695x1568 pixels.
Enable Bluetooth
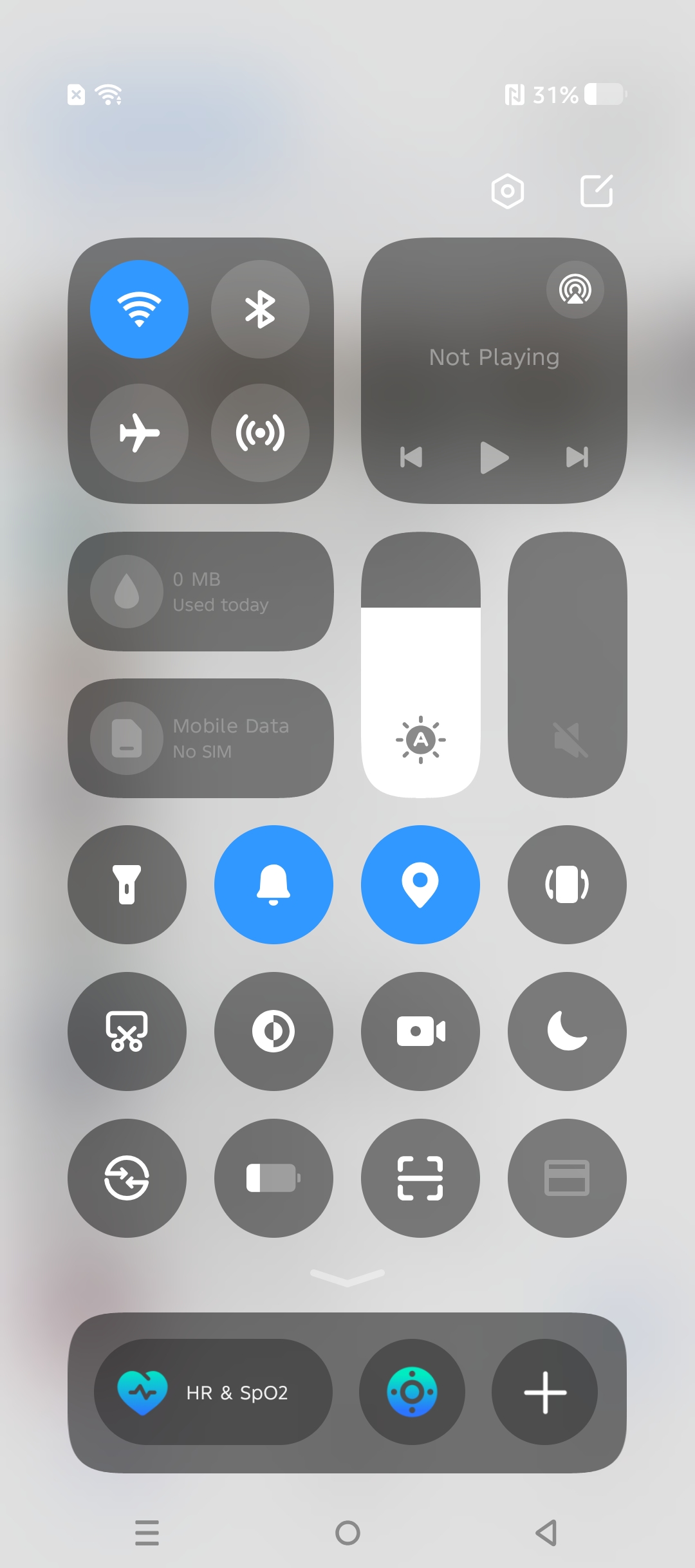(260, 310)
